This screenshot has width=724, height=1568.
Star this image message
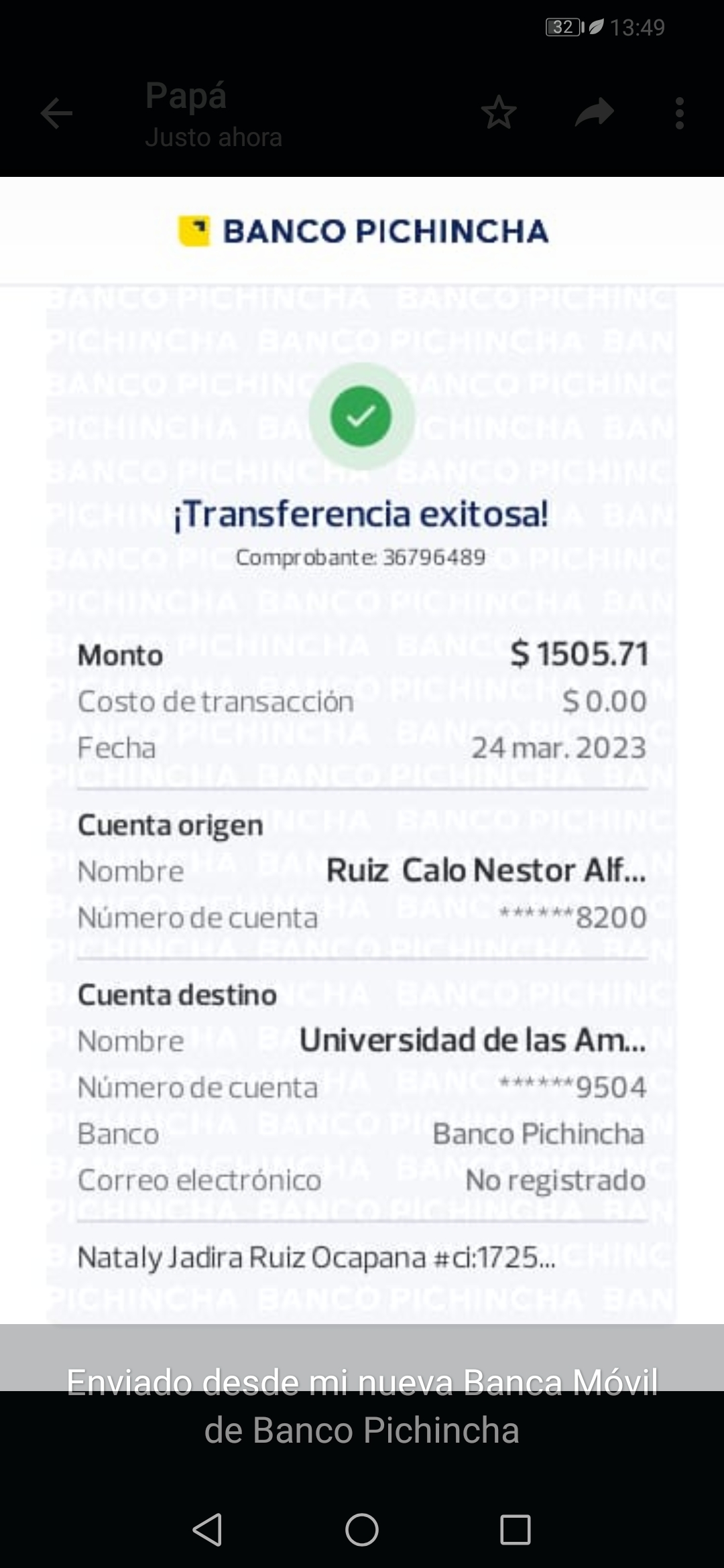(499, 113)
